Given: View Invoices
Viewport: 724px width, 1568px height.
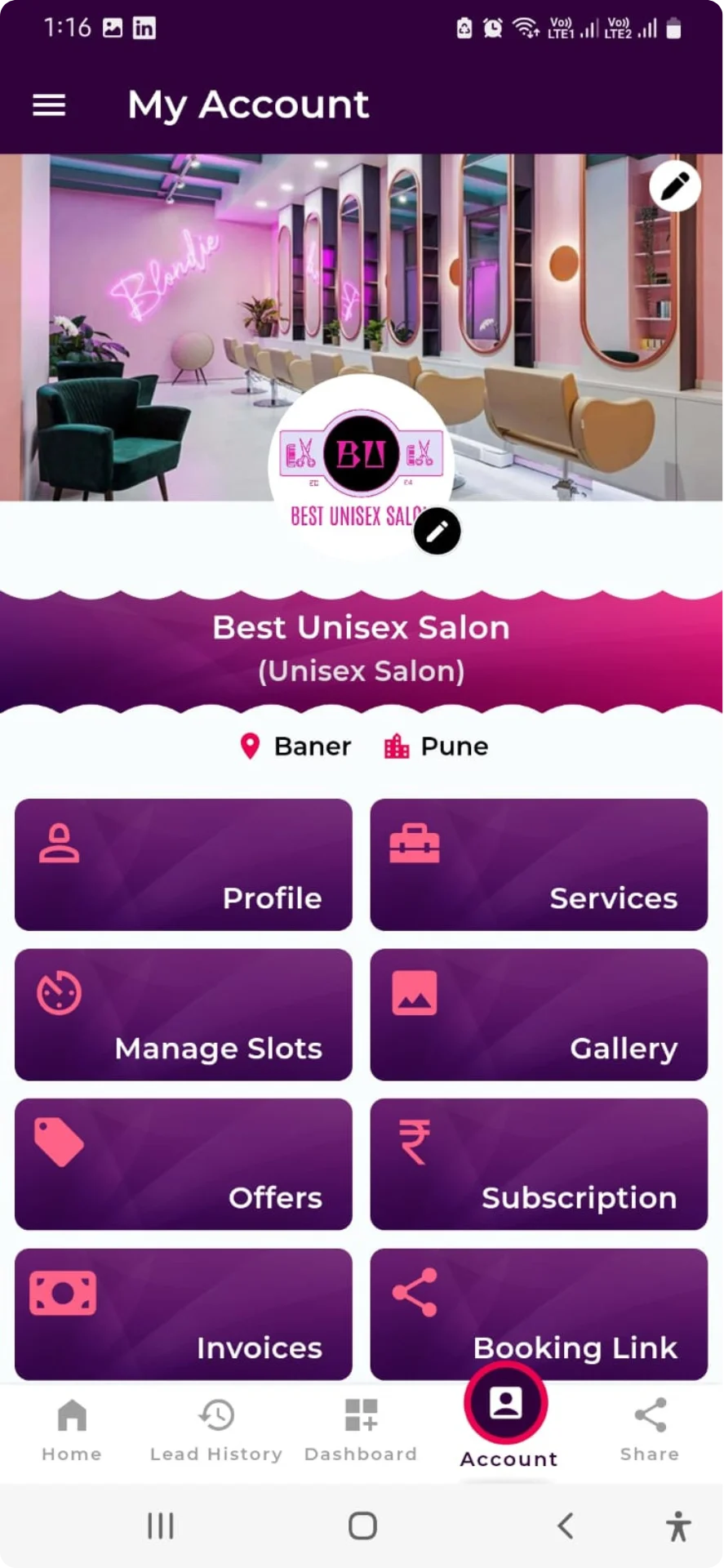Looking at the screenshot, I should coord(184,1313).
